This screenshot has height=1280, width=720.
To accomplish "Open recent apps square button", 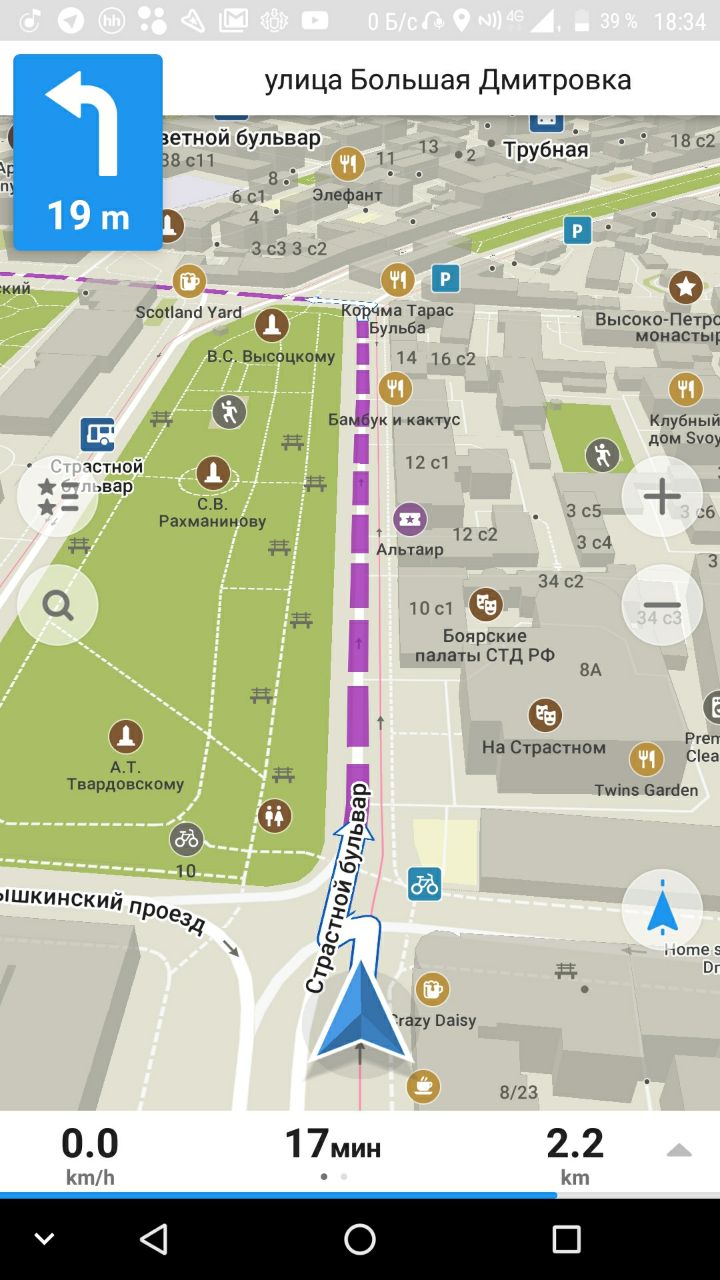I will pos(566,1240).
